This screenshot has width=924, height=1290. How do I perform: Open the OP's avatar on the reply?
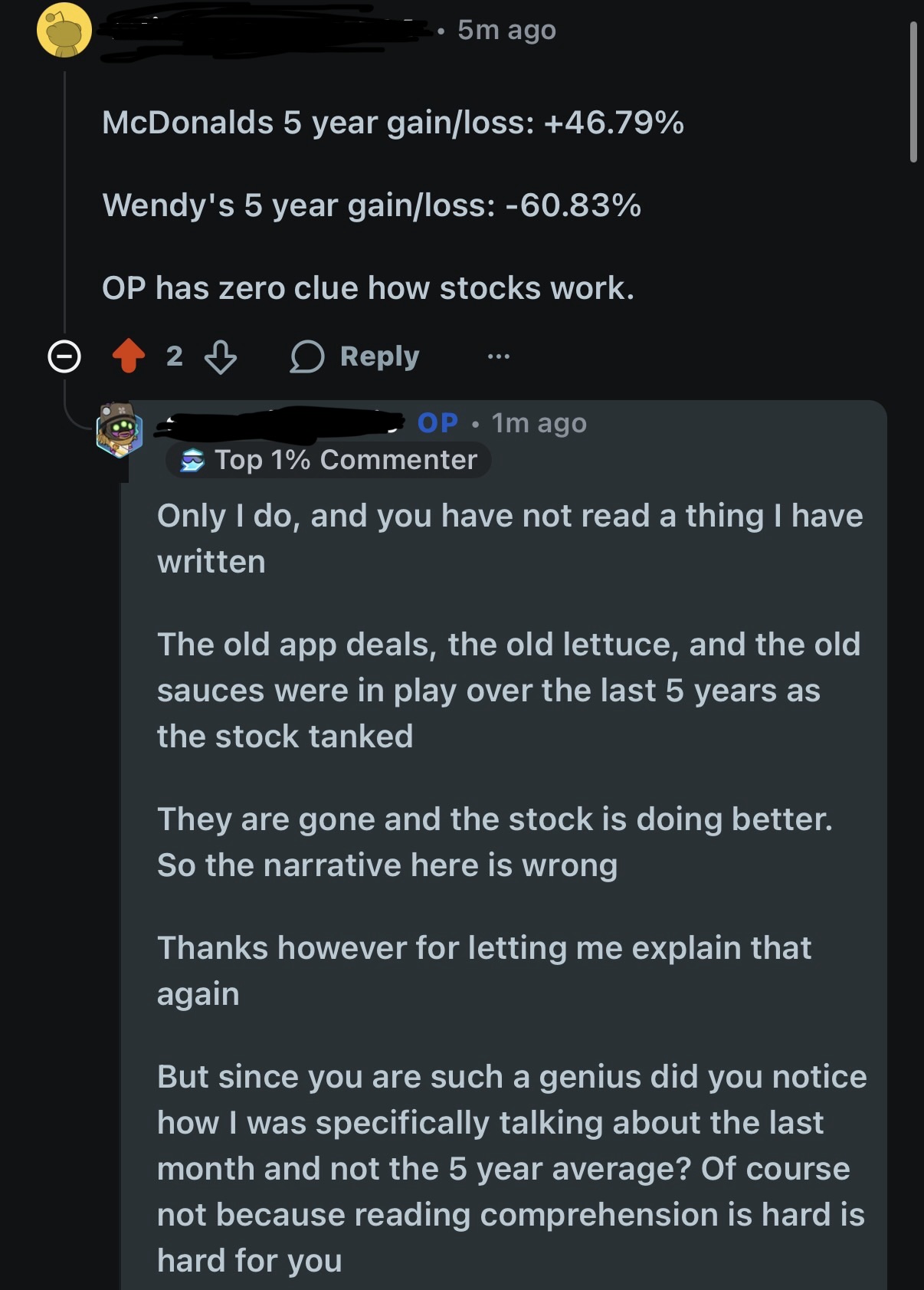tap(120, 429)
